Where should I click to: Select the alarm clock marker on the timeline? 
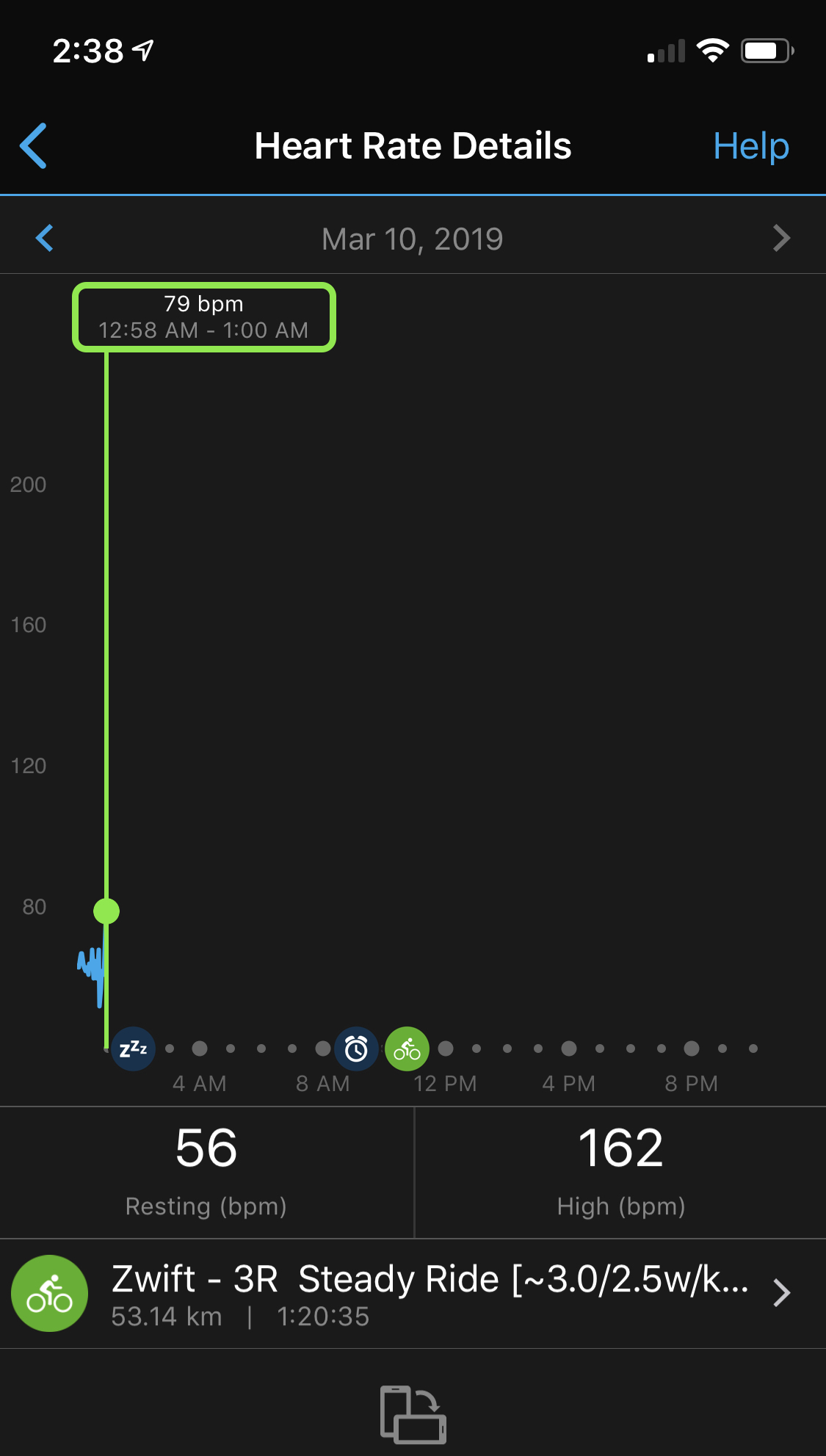pos(356,1048)
